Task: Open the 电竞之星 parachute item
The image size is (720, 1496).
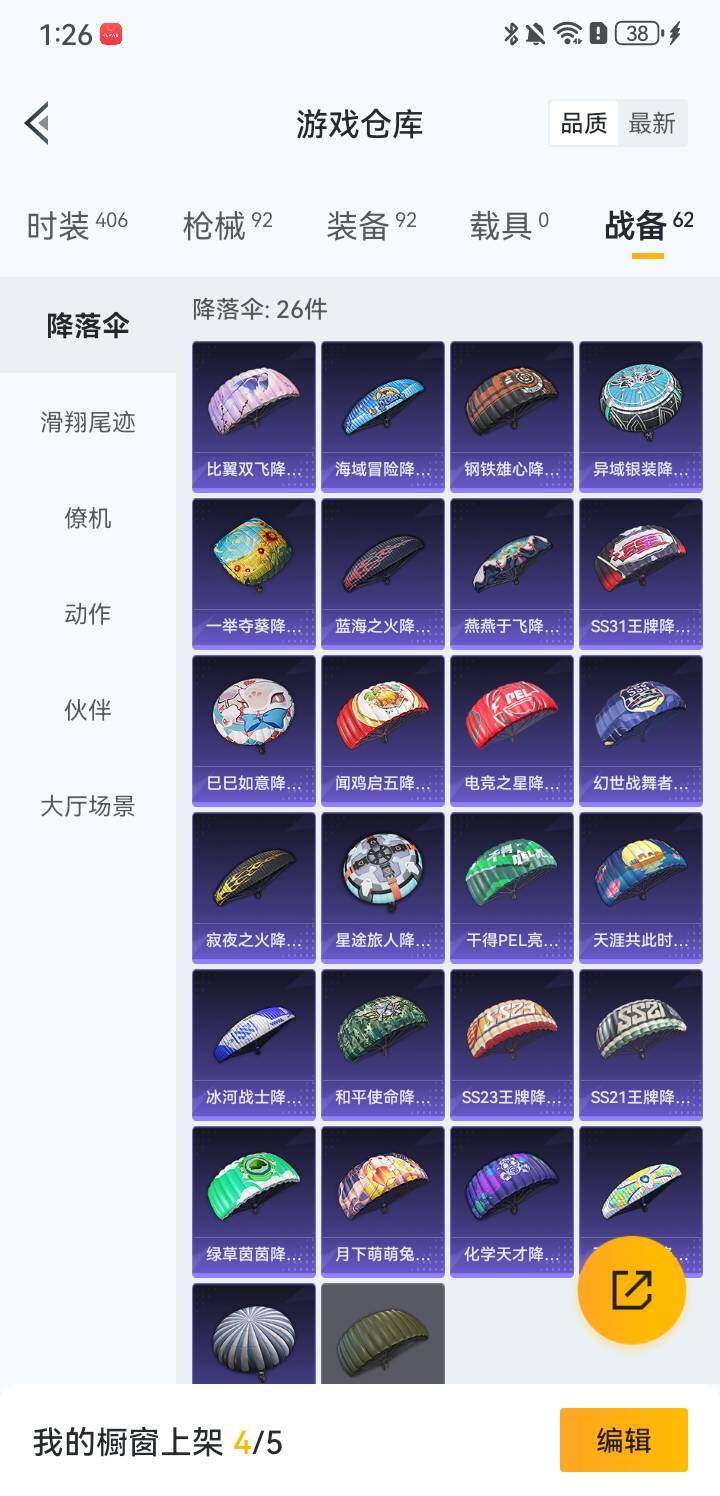Action: (x=512, y=729)
